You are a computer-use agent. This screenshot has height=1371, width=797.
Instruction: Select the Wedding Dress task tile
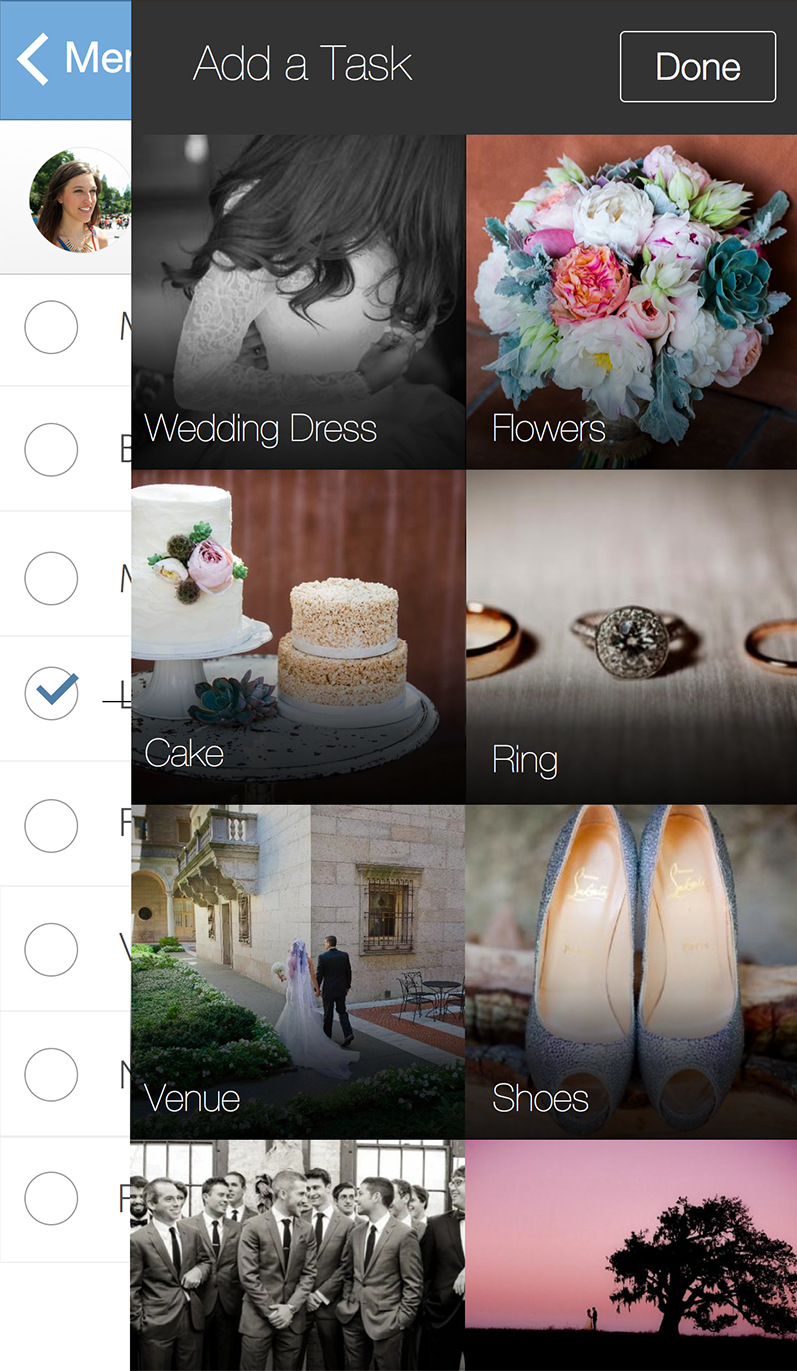tap(298, 302)
